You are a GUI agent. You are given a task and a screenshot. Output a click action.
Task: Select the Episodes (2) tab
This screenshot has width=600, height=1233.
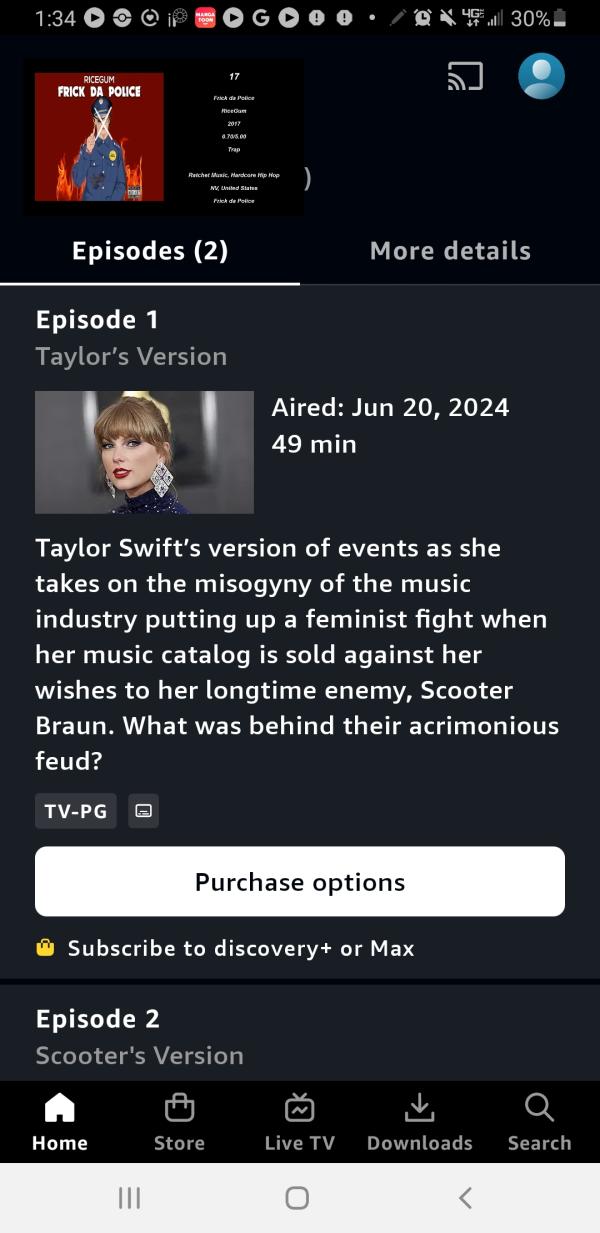[150, 251]
